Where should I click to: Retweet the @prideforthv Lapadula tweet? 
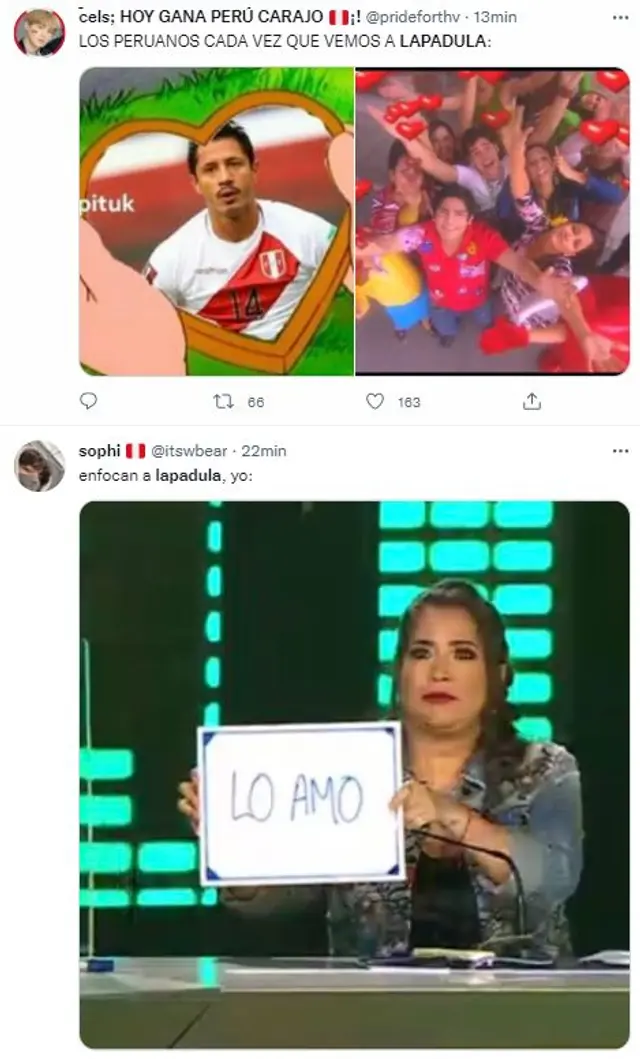(226, 401)
